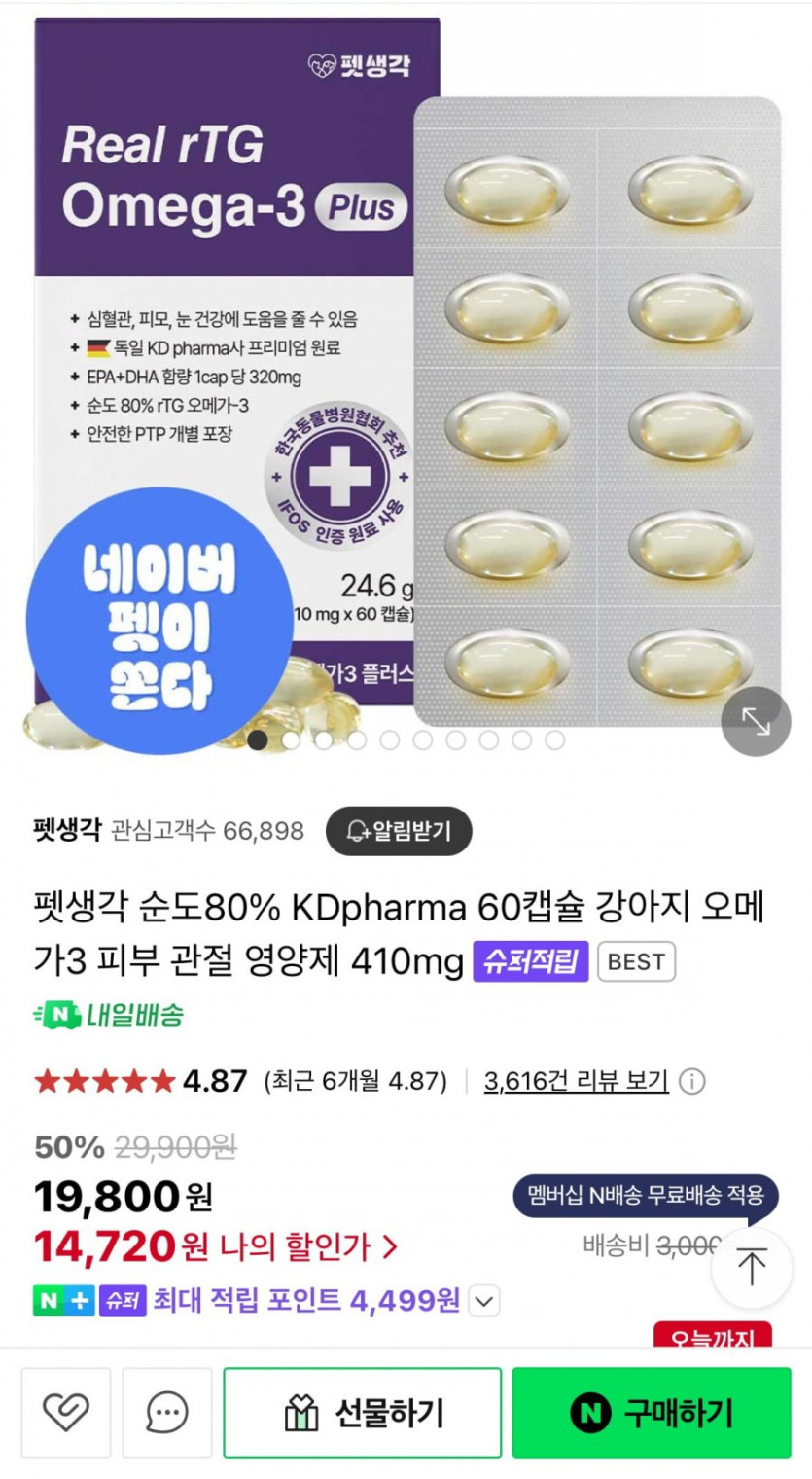
Task: Expand 최대 적립 포인트 dropdown
Action: tap(484, 1300)
